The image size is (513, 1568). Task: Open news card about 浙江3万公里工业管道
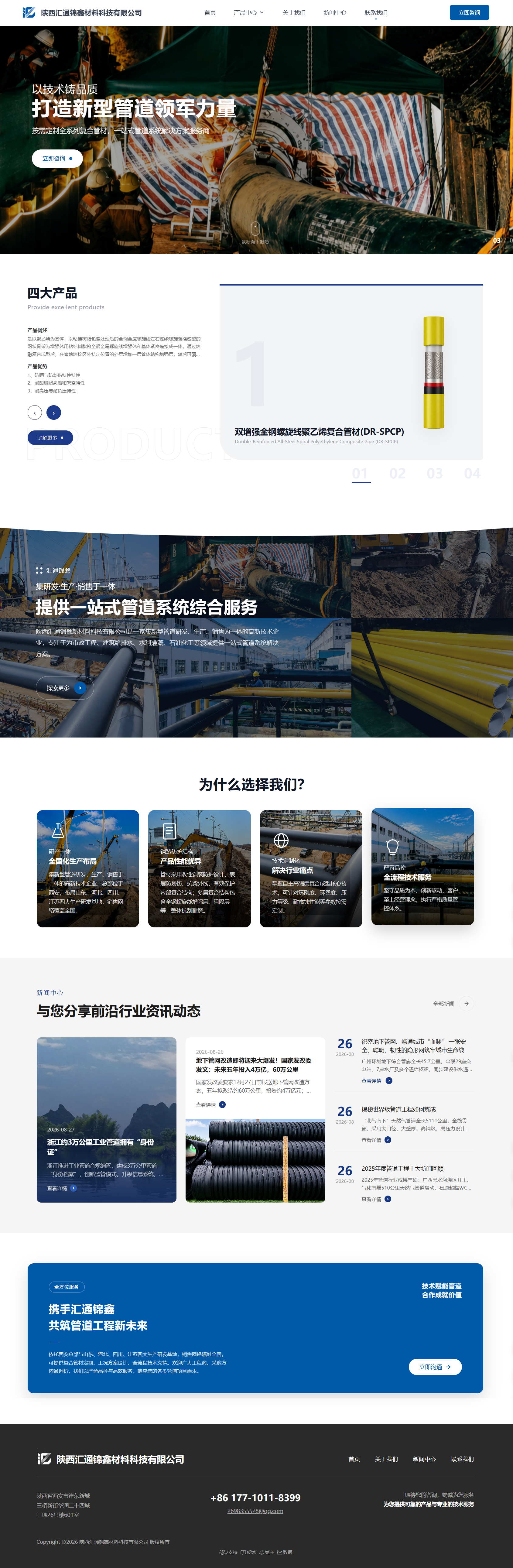pos(107,1120)
